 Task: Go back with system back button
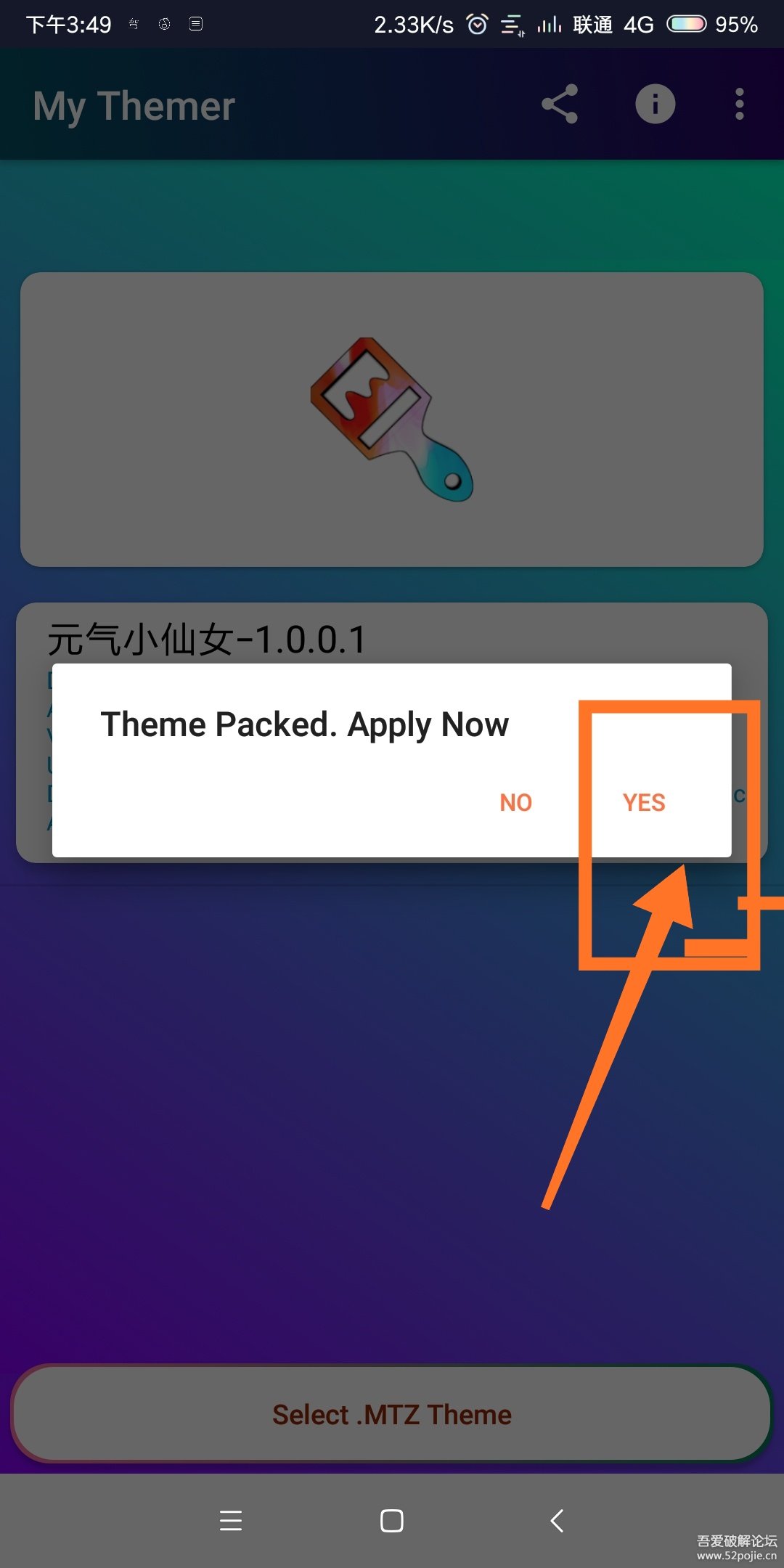click(557, 1520)
